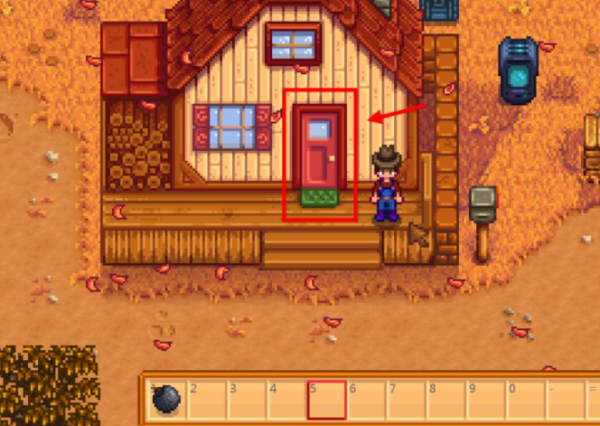The width and height of the screenshot is (600, 426).
Task: Tap the highlighted toolbar slot 5
Action: (x=326, y=400)
